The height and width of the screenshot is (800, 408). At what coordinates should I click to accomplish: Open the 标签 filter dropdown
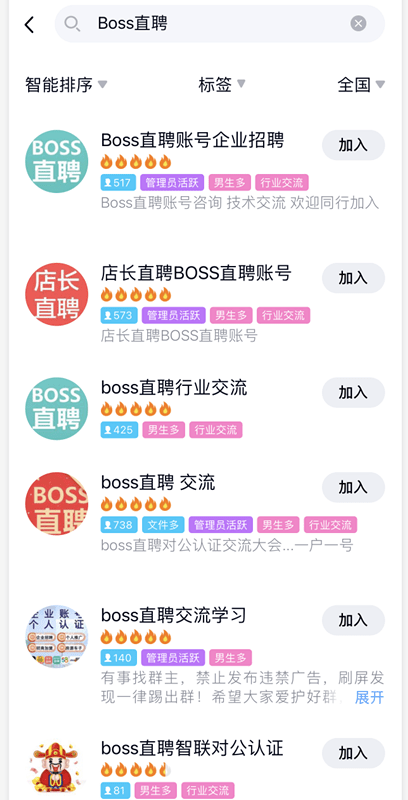pyautogui.click(x=222, y=84)
